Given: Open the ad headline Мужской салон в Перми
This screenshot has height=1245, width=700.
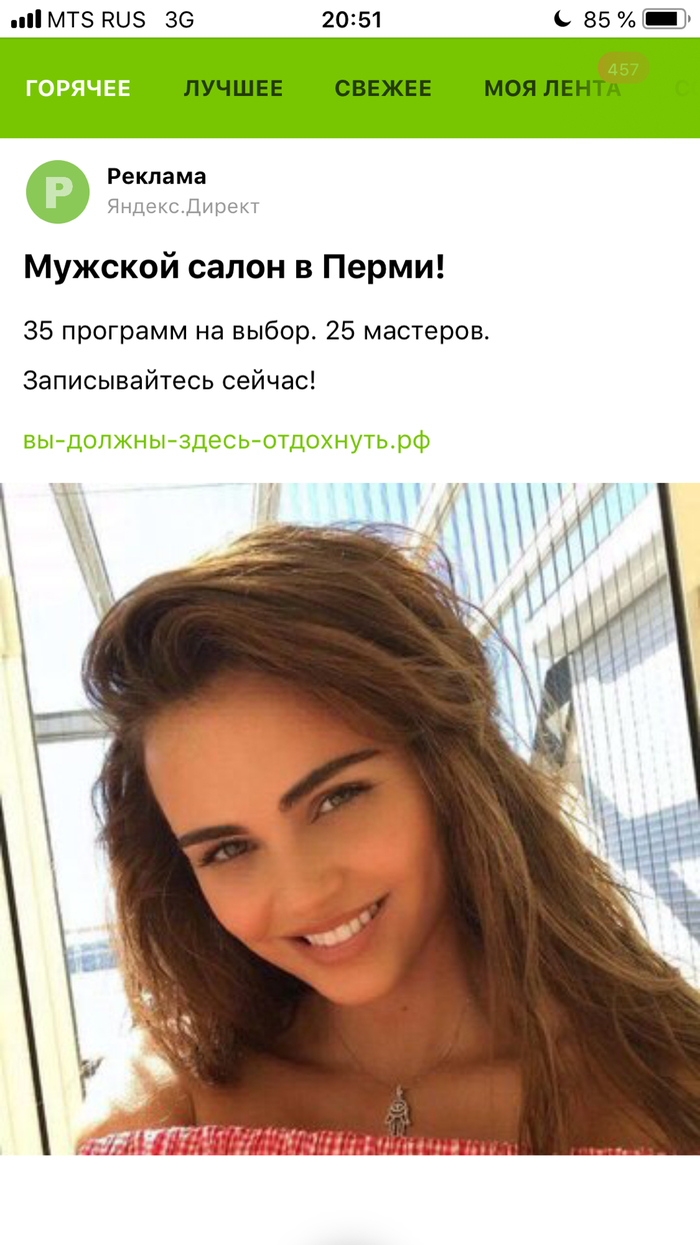Looking at the screenshot, I should [234, 267].
